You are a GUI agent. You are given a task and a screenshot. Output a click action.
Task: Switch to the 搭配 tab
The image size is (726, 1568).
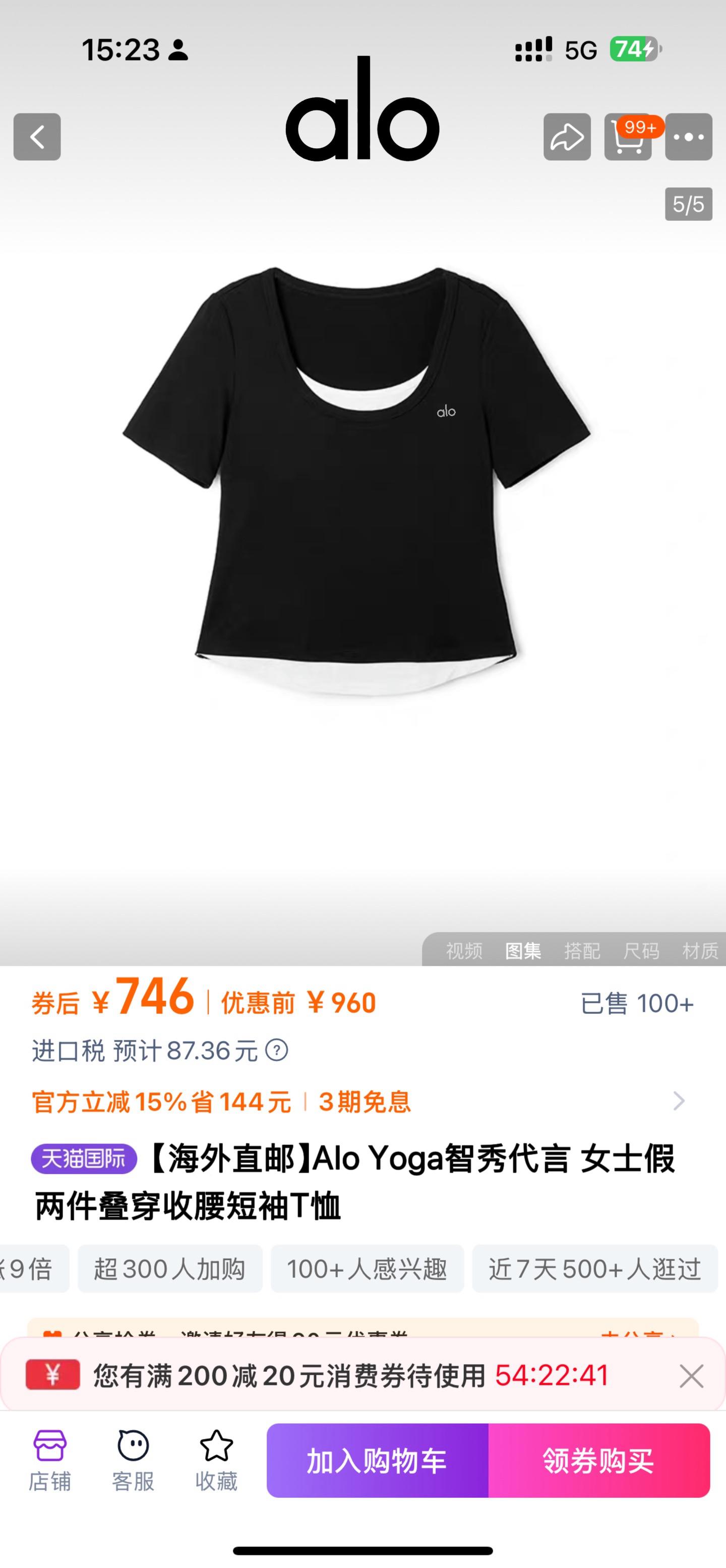click(x=582, y=951)
